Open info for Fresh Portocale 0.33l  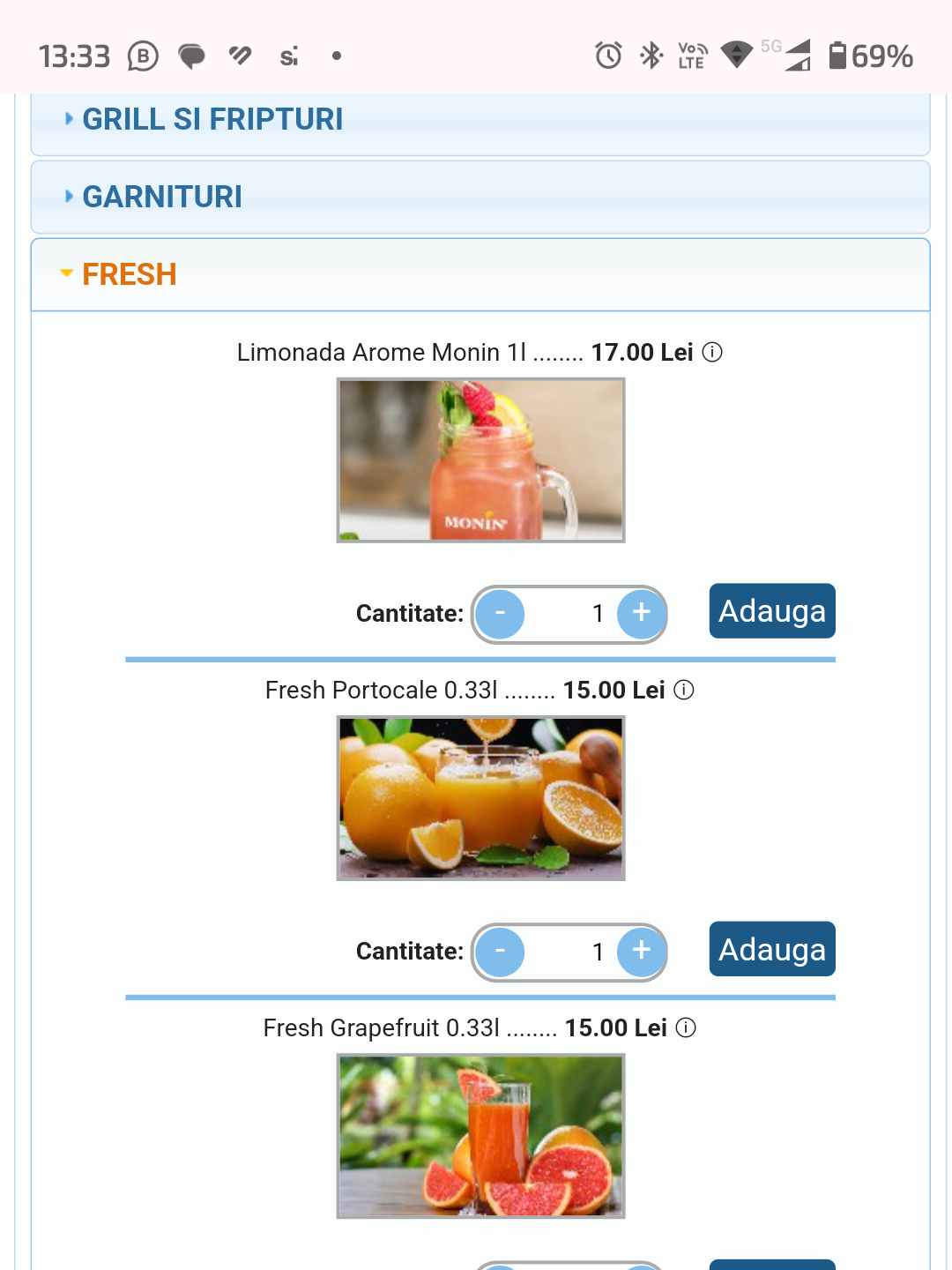(684, 690)
